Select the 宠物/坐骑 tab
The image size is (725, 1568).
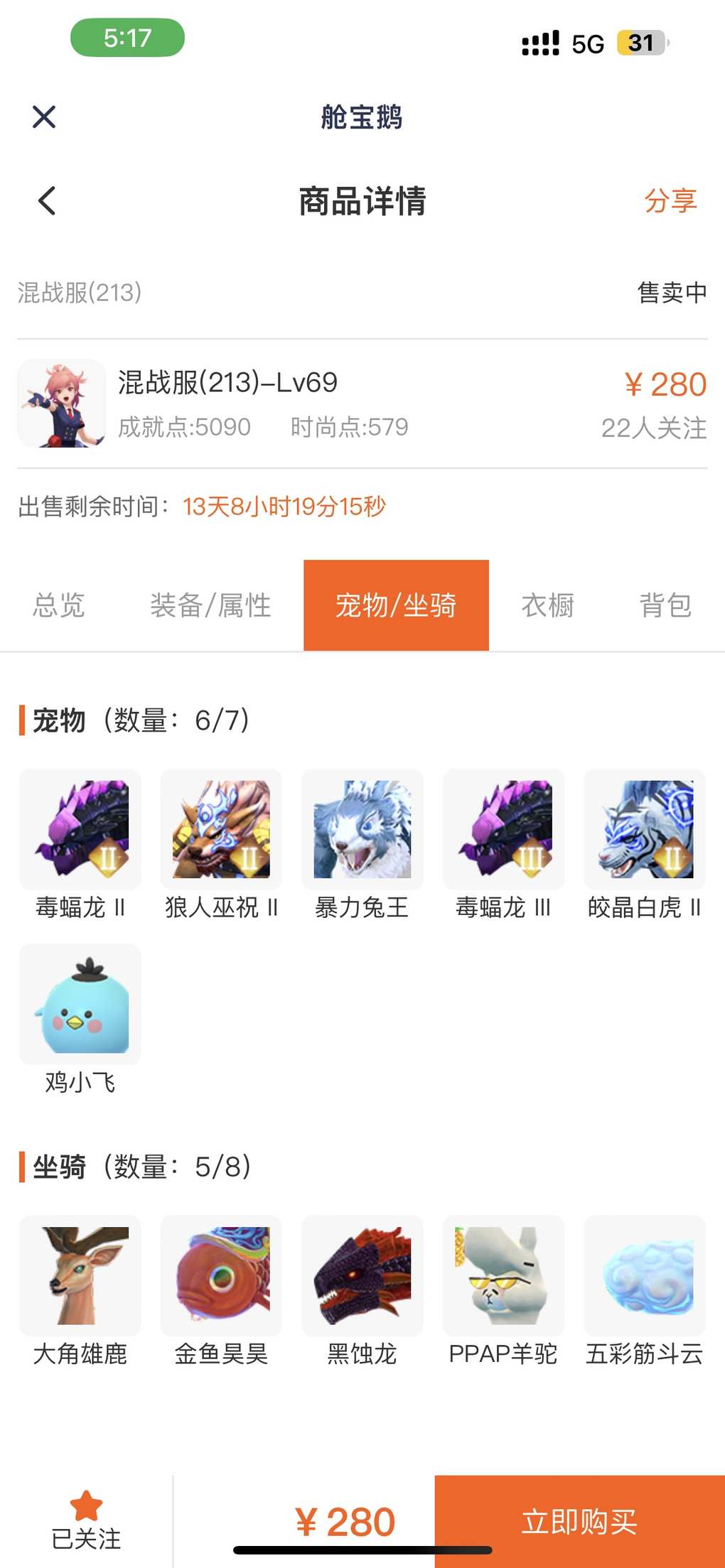[396, 605]
